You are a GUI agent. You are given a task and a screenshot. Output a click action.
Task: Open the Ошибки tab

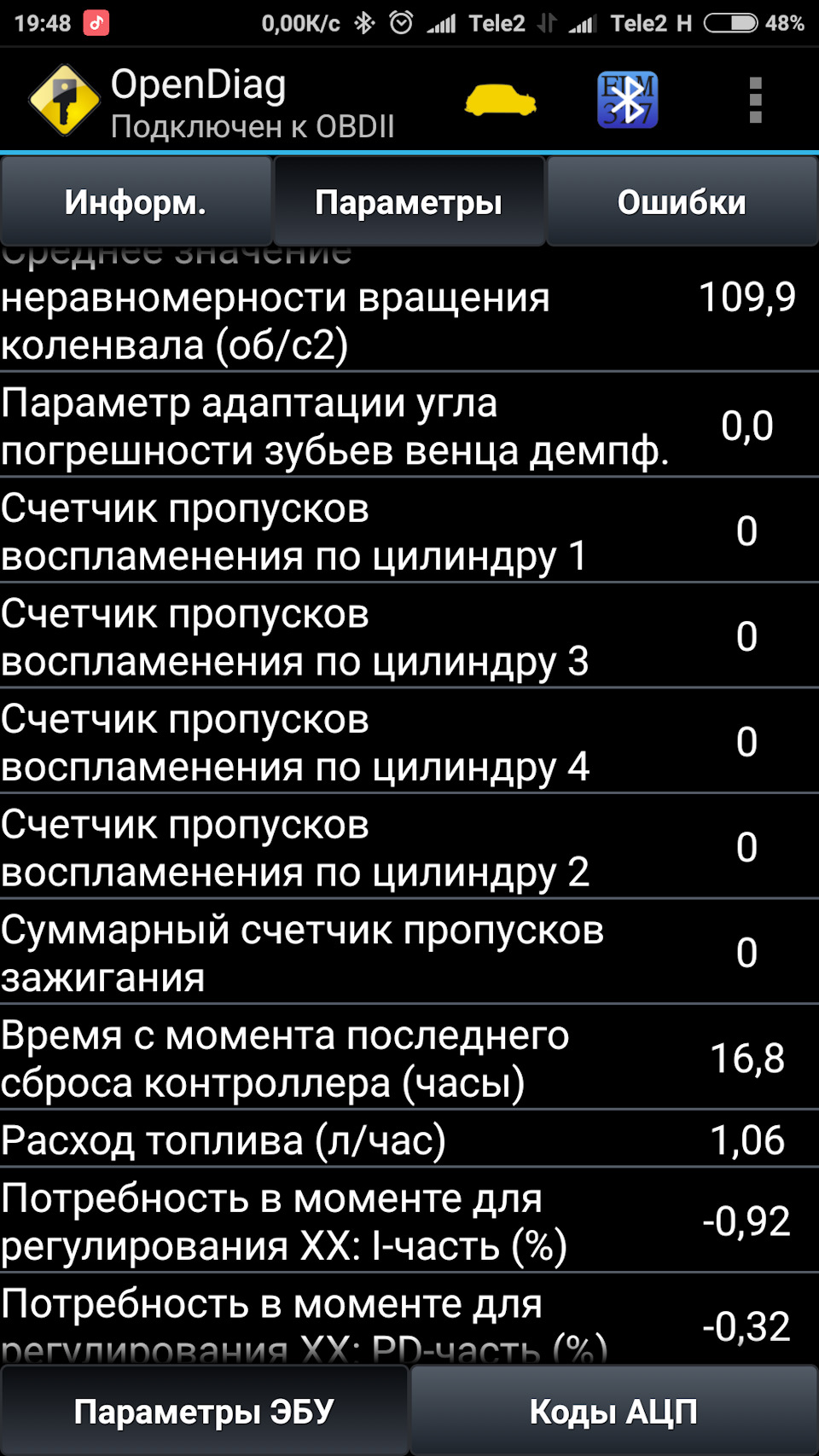pyautogui.click(x=682, y=202)
